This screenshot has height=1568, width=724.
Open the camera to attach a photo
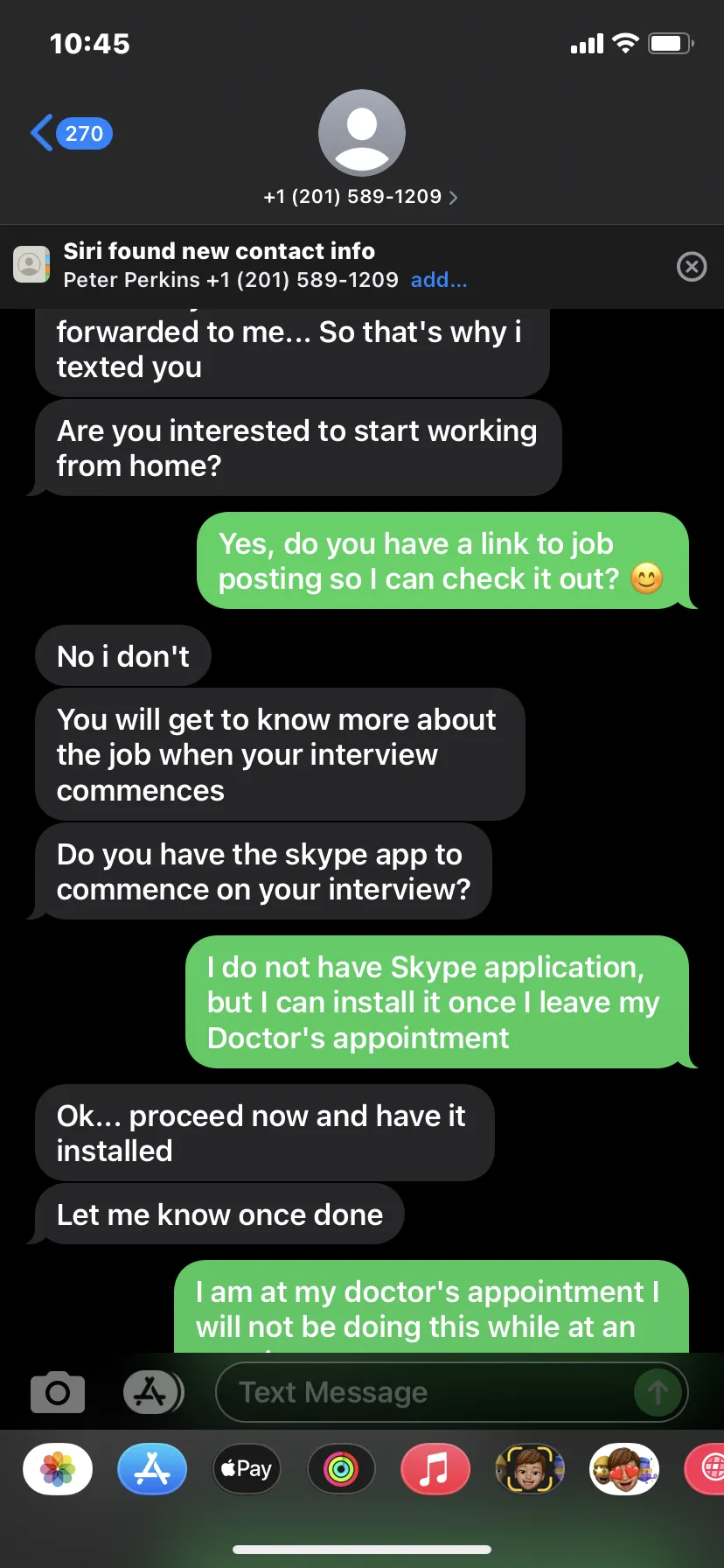(58, 1392)
